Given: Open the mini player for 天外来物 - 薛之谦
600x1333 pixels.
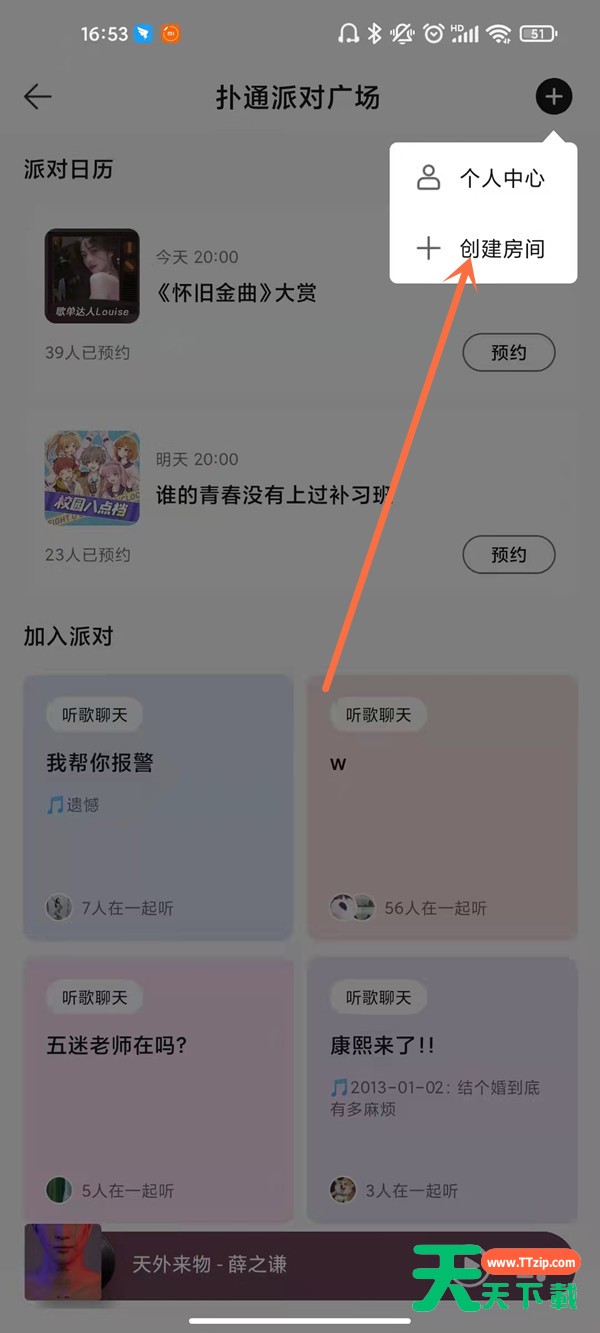Looking at the screenshot, I should [300, 1264].
